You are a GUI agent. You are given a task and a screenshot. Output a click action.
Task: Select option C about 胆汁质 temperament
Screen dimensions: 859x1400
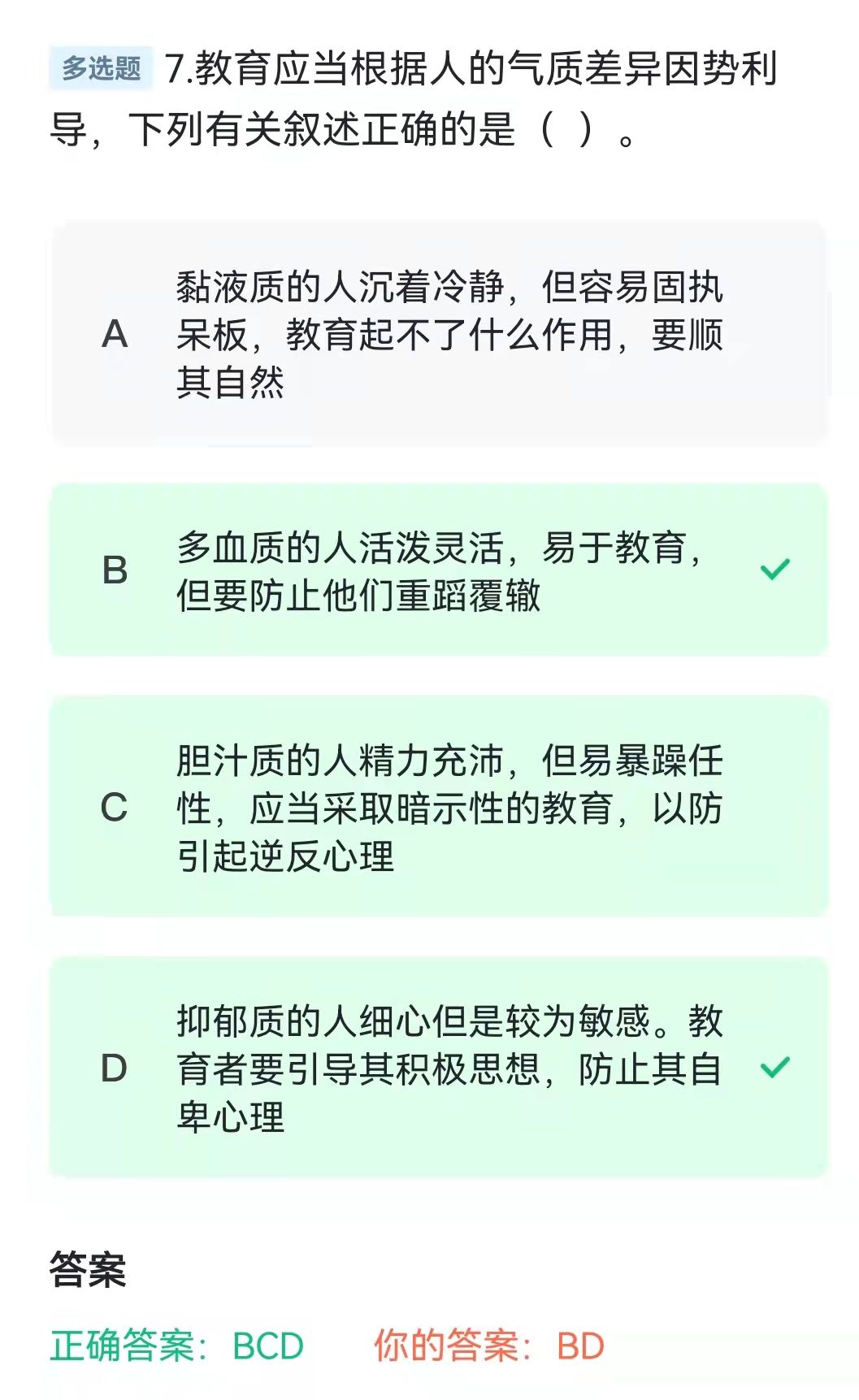439,807
